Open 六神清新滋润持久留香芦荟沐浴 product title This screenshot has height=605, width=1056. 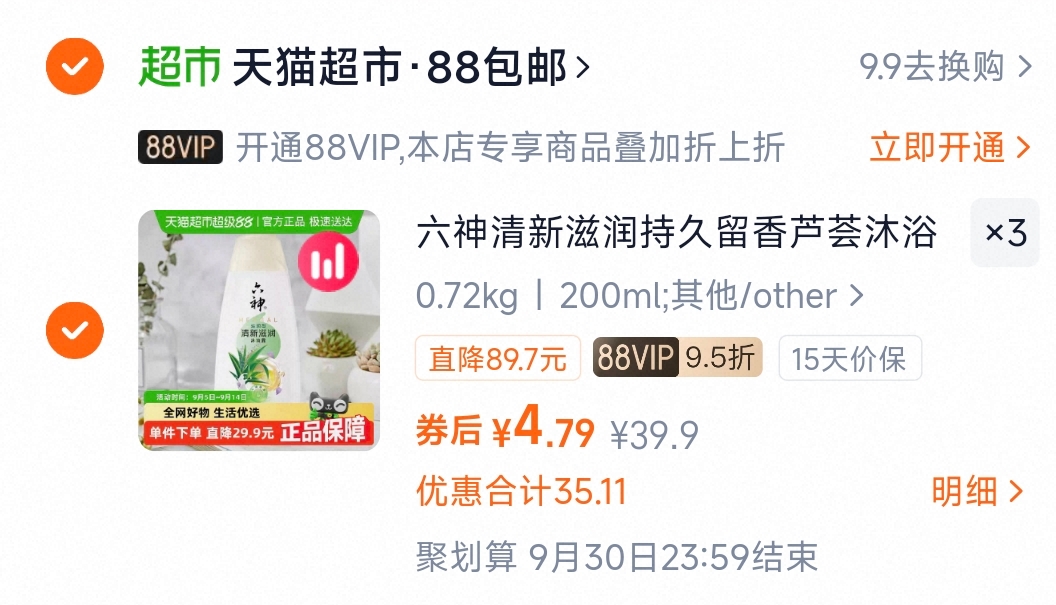pyautogui.click(x=676, y=234)
